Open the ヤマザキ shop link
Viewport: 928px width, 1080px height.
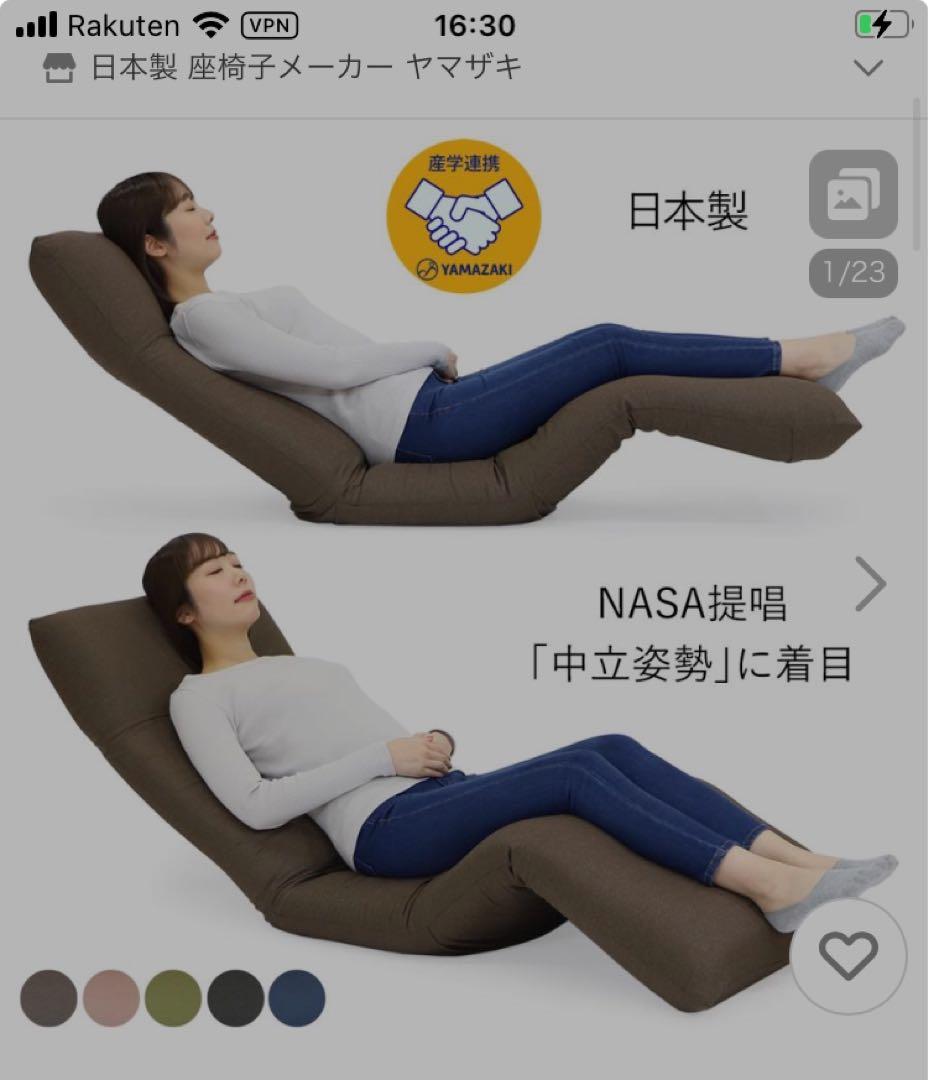tap(305, 68)
